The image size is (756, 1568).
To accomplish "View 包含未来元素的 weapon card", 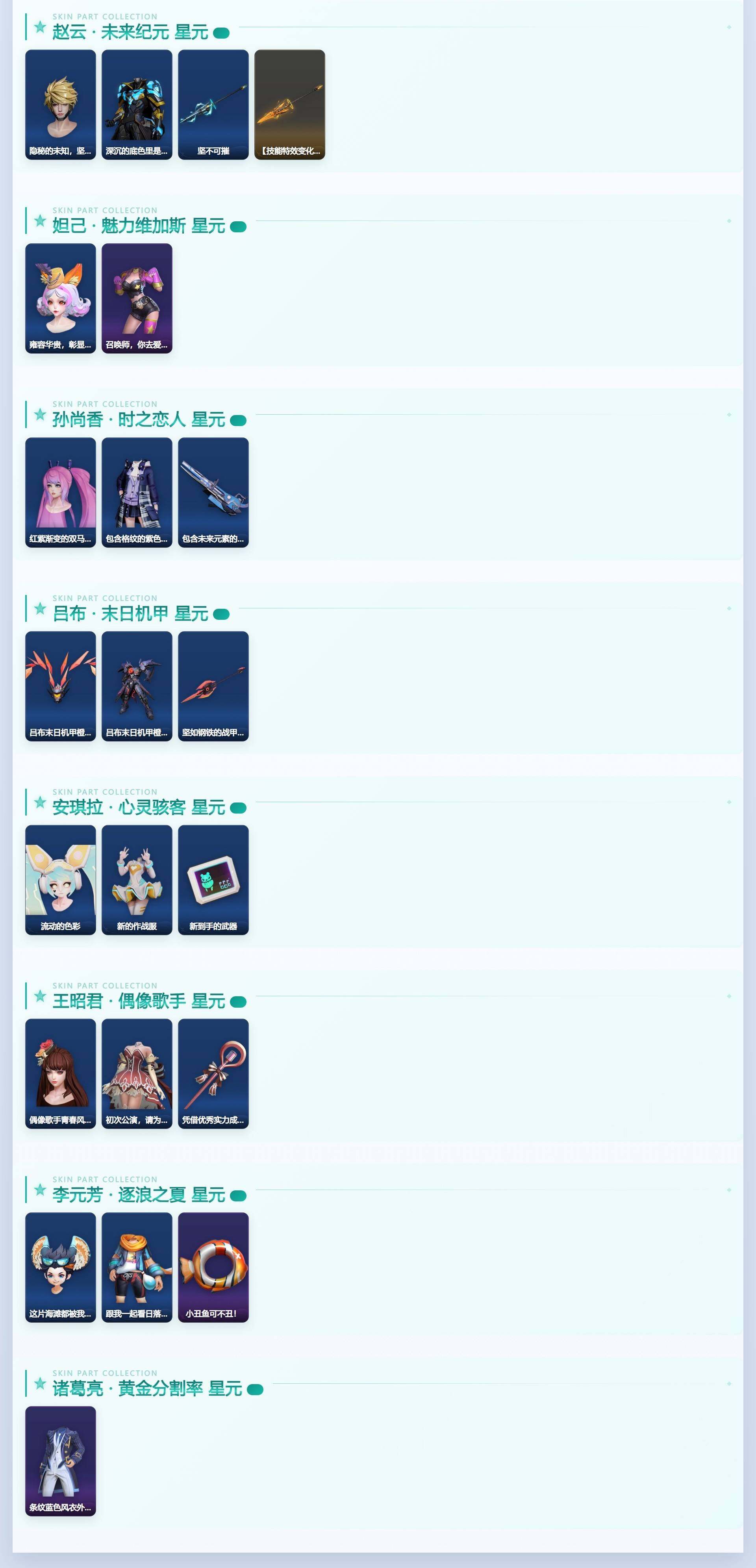I will tap(213, 493).
